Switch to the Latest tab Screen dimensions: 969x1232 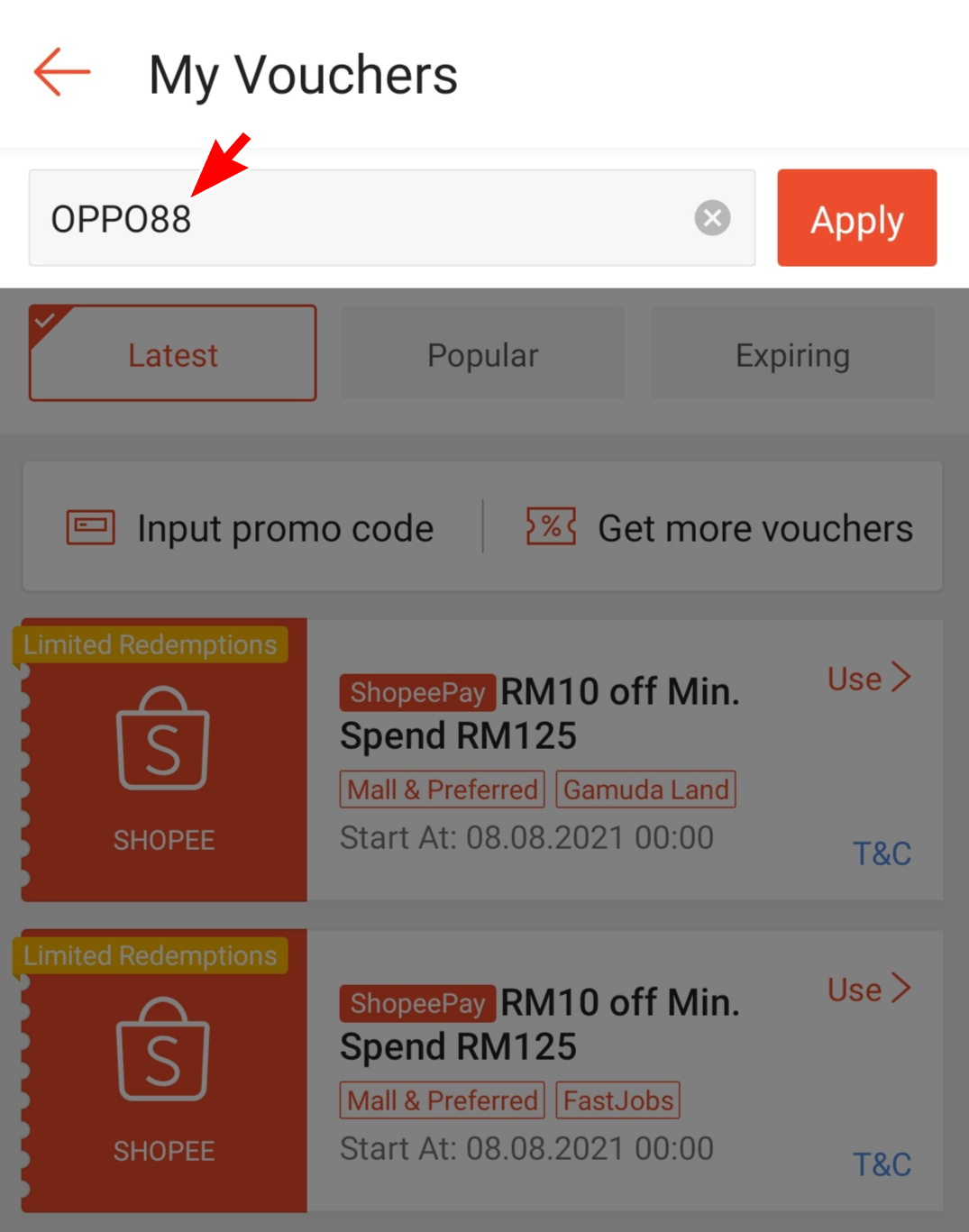click(172, 354)
